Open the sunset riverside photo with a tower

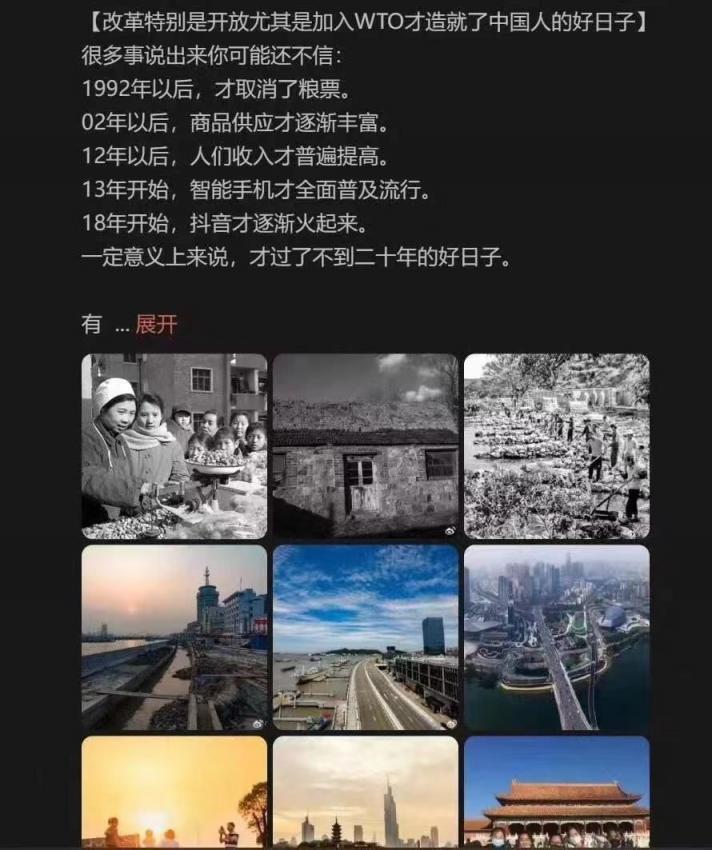[174, 637]
